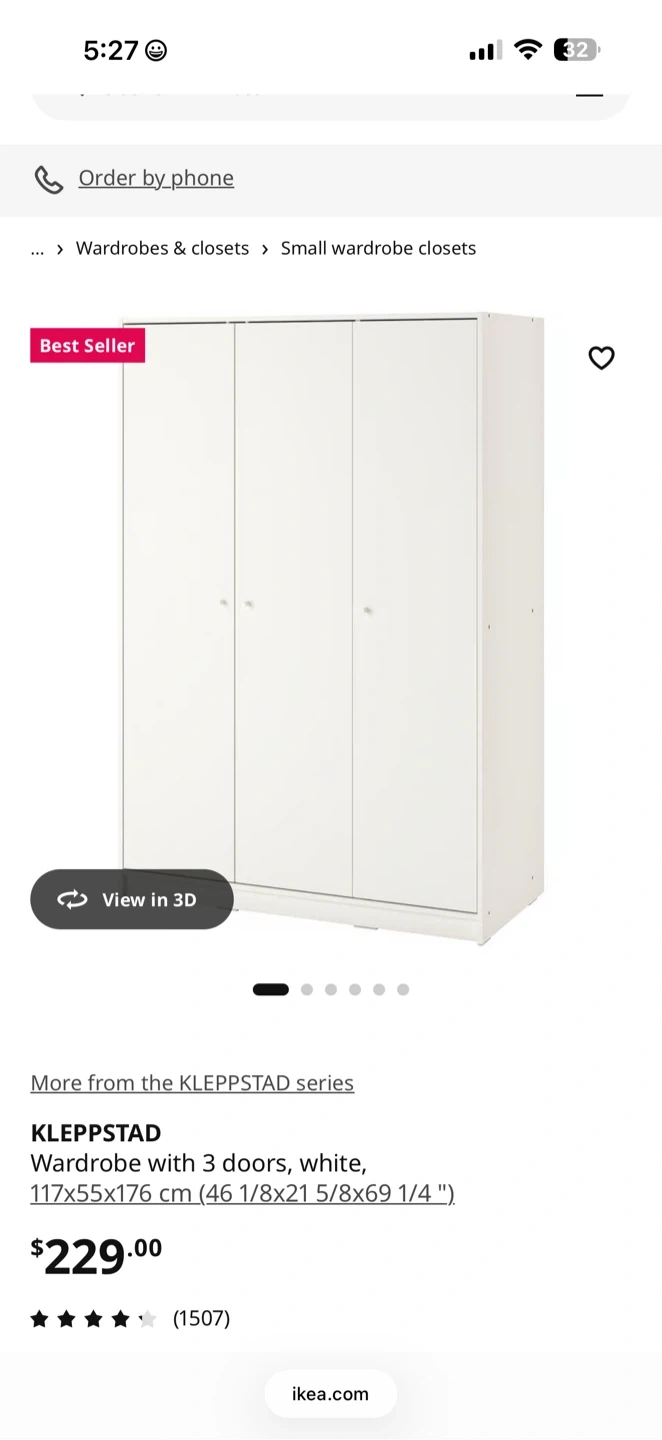This screenshot has width=662, height=1440.
Task: Tap the ikea.com address pill
Action: point(330,1394)
